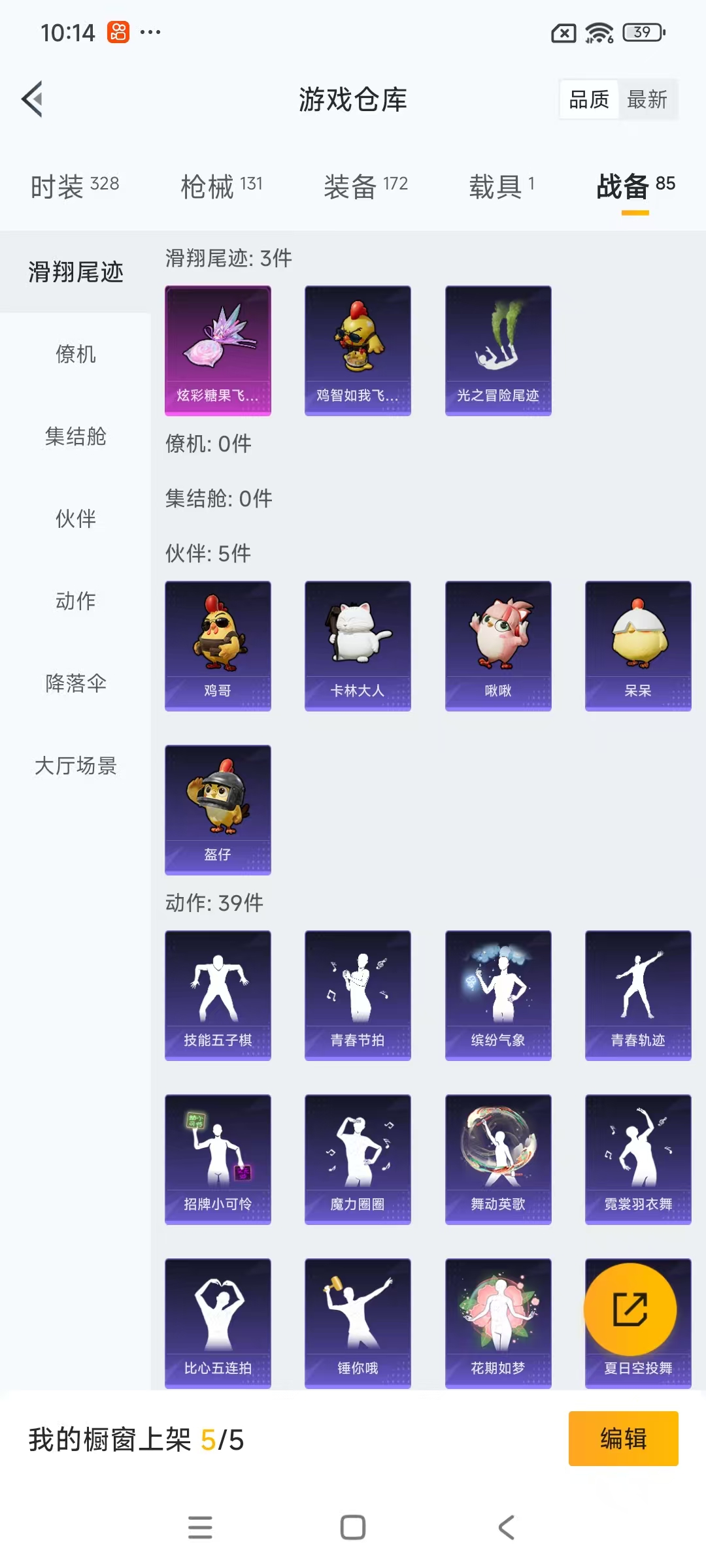706x1568 pixels.
Task: View the 卡林大人 companion
Action: coord(358,645)
